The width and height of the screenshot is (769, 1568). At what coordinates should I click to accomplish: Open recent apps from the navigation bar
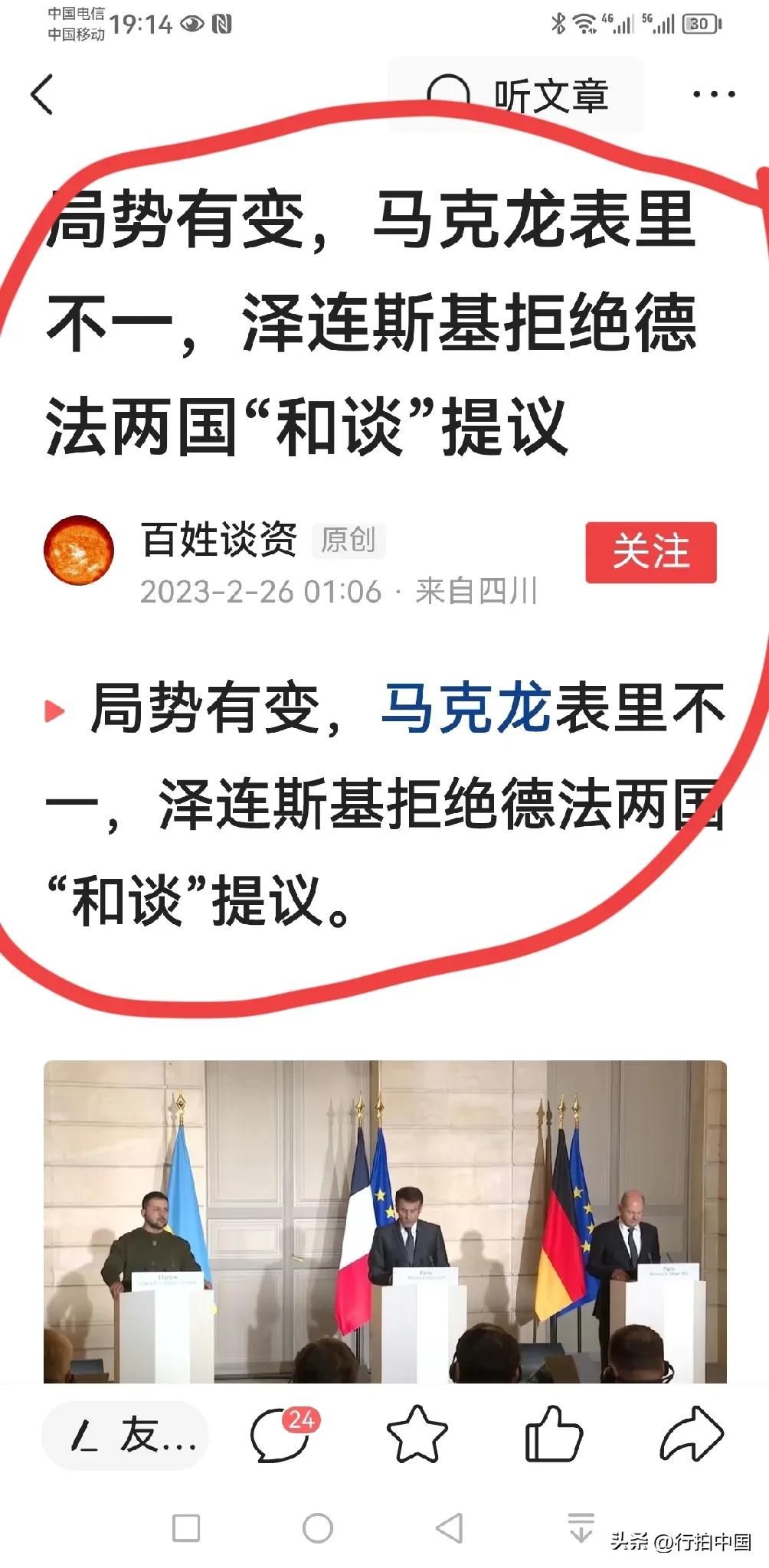coord(186,1528)
